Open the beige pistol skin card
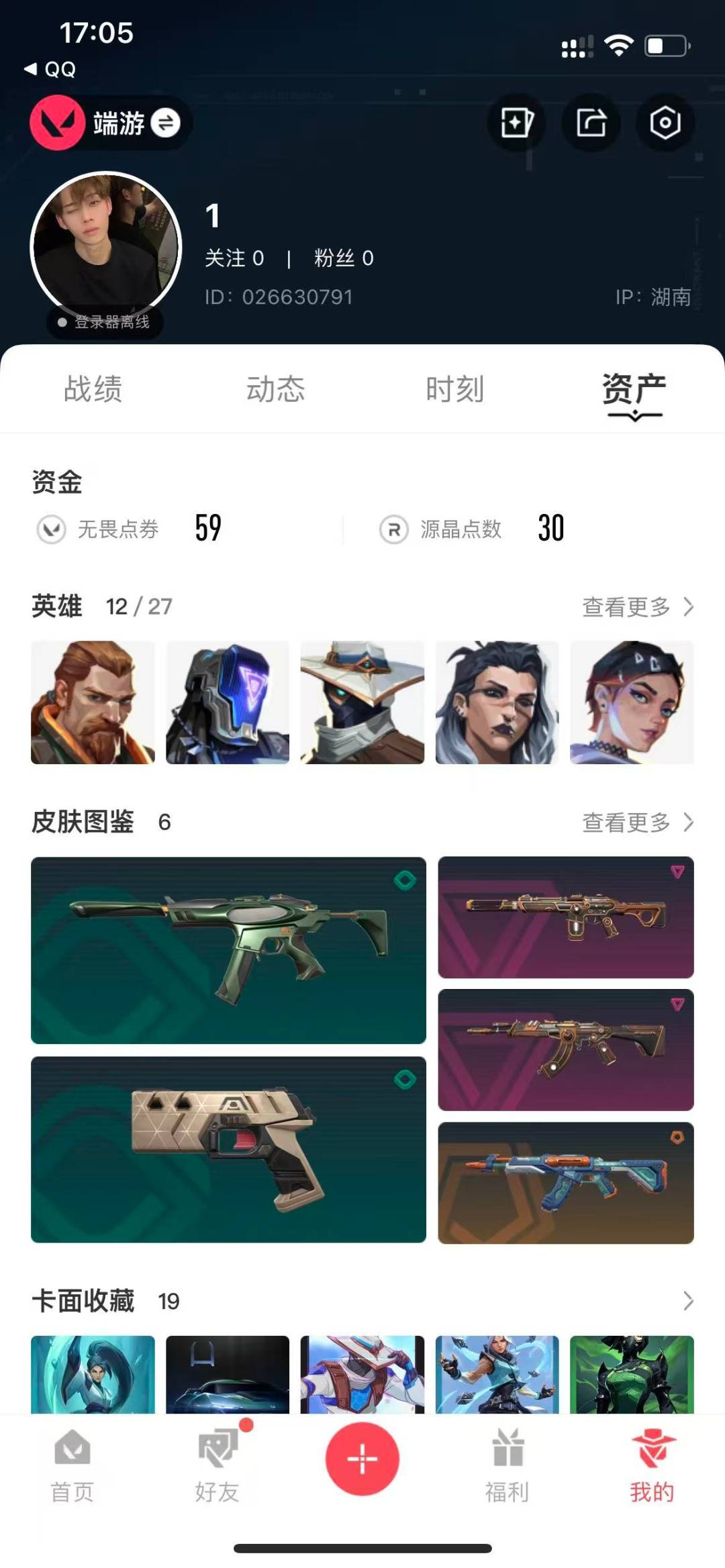The width and height of the screenshot is (725, 1568). coord(228,1149)
